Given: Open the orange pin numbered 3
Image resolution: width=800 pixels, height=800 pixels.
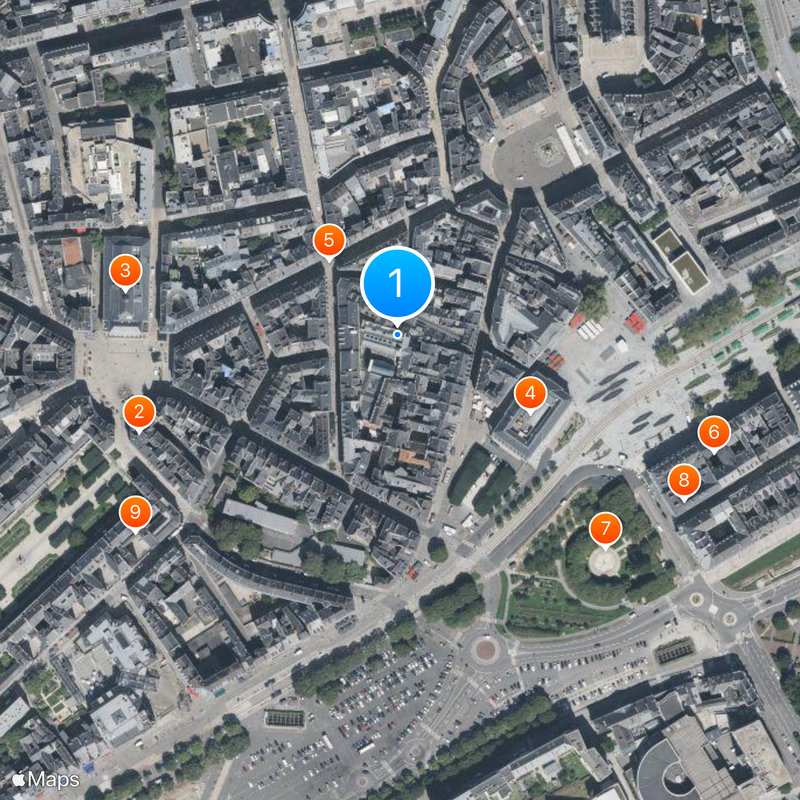Looking at the screenshot, I should click(x=125, y=270).
